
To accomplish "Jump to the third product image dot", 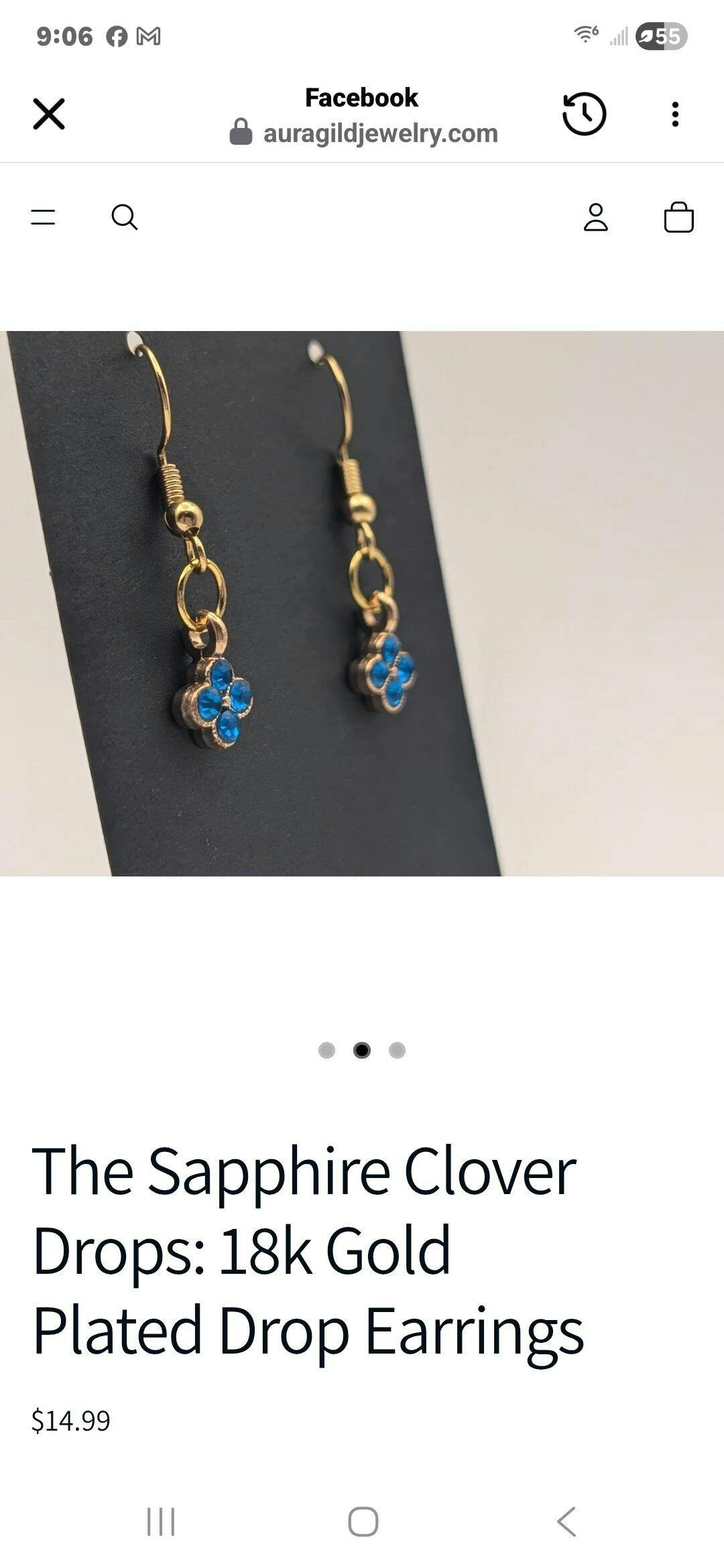I will click(397, 1050).
